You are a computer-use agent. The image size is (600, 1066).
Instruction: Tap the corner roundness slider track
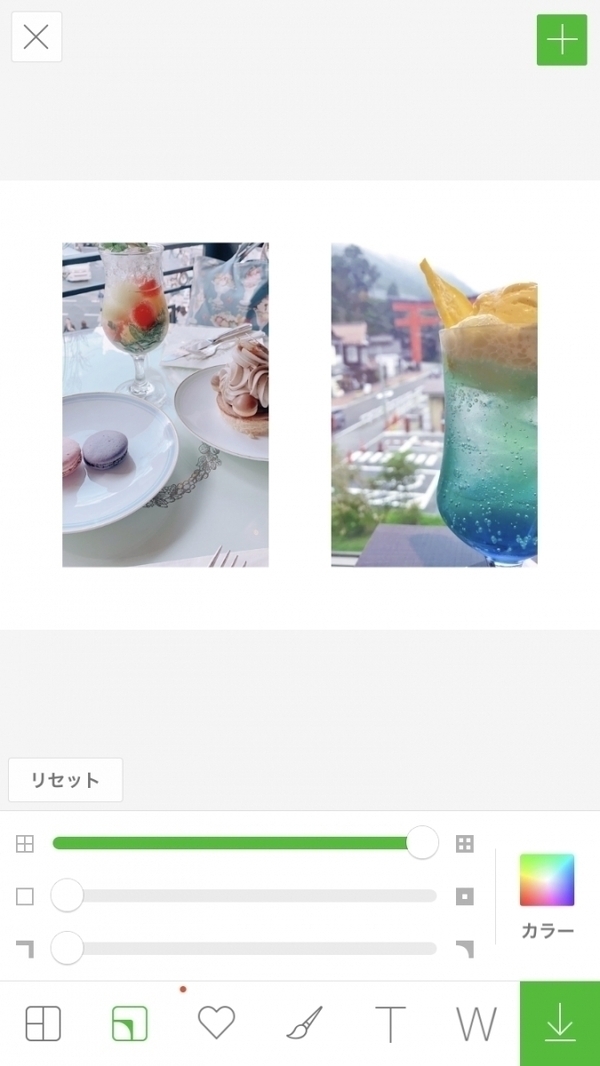pyautogui.click(x=250, y=948)
